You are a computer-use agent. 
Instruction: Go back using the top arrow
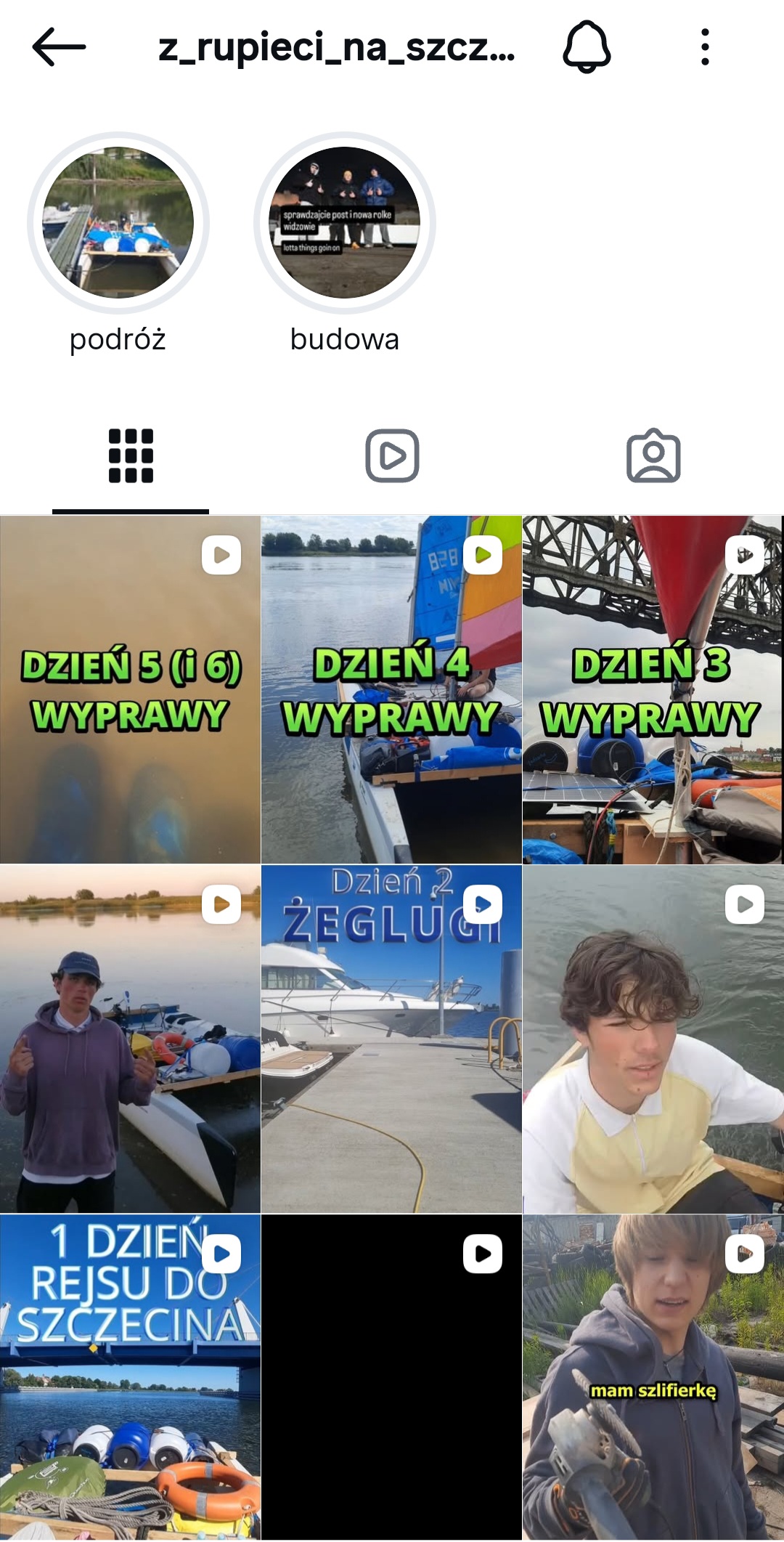[59, 47]
